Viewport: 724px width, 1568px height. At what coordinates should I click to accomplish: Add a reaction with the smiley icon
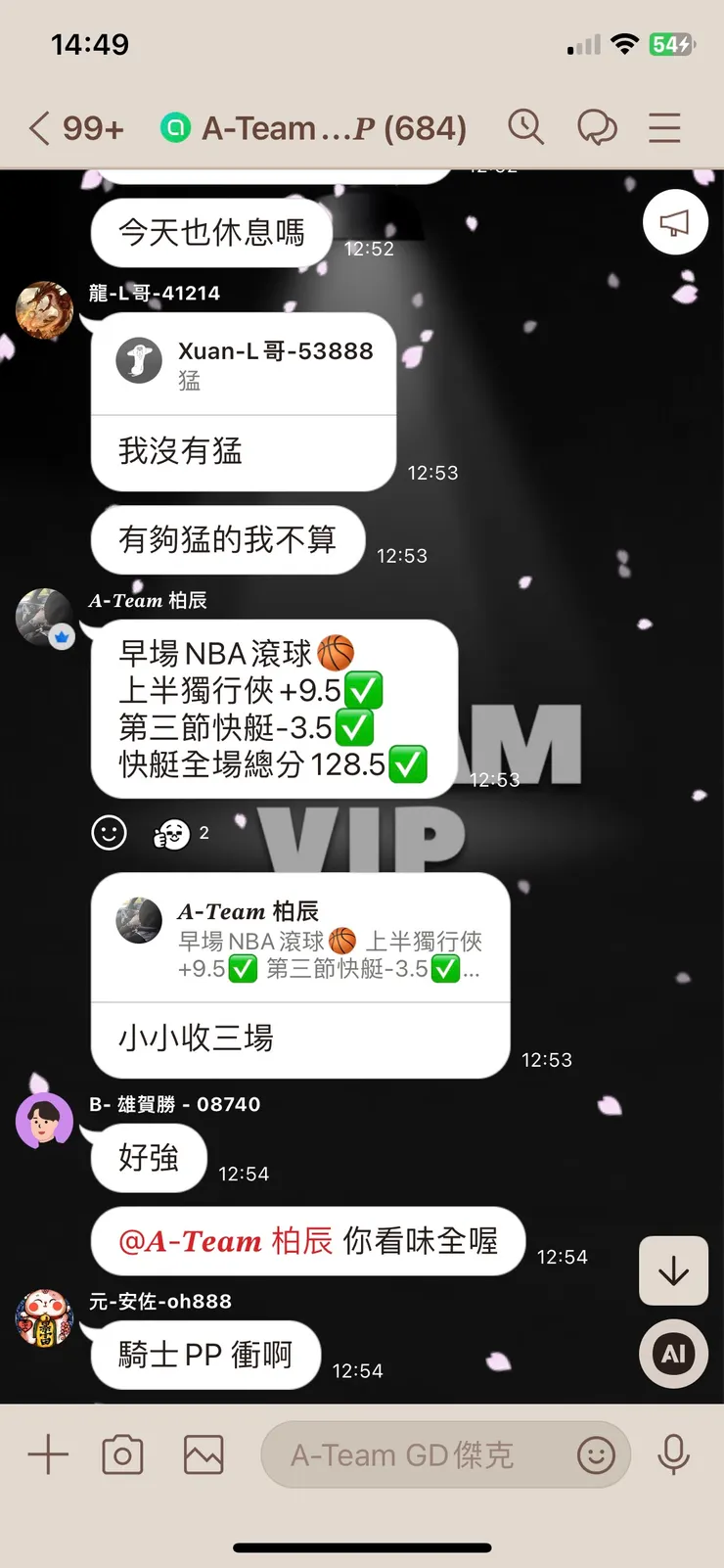click(x=109, y=833)
